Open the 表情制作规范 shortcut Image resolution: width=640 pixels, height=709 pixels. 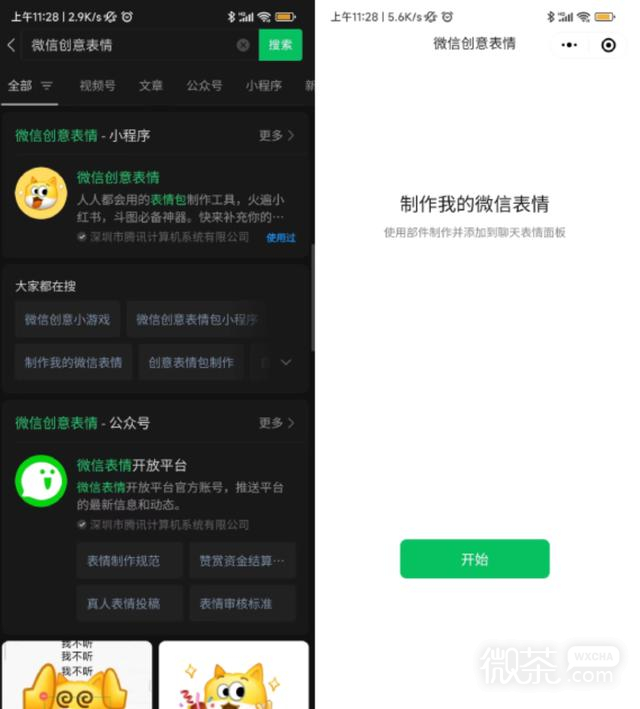(123, 561)
